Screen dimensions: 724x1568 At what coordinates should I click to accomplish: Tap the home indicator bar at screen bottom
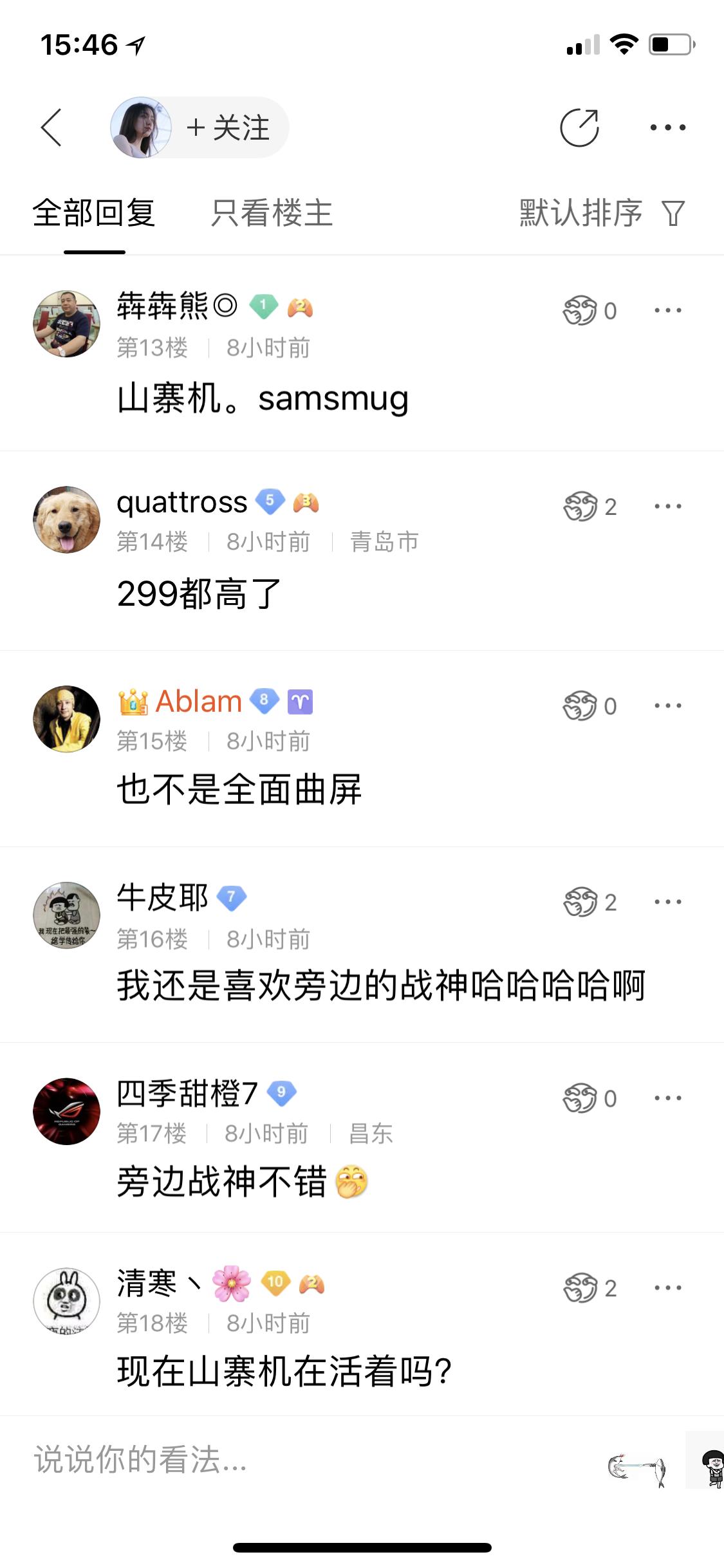(x=362, y=1548)
